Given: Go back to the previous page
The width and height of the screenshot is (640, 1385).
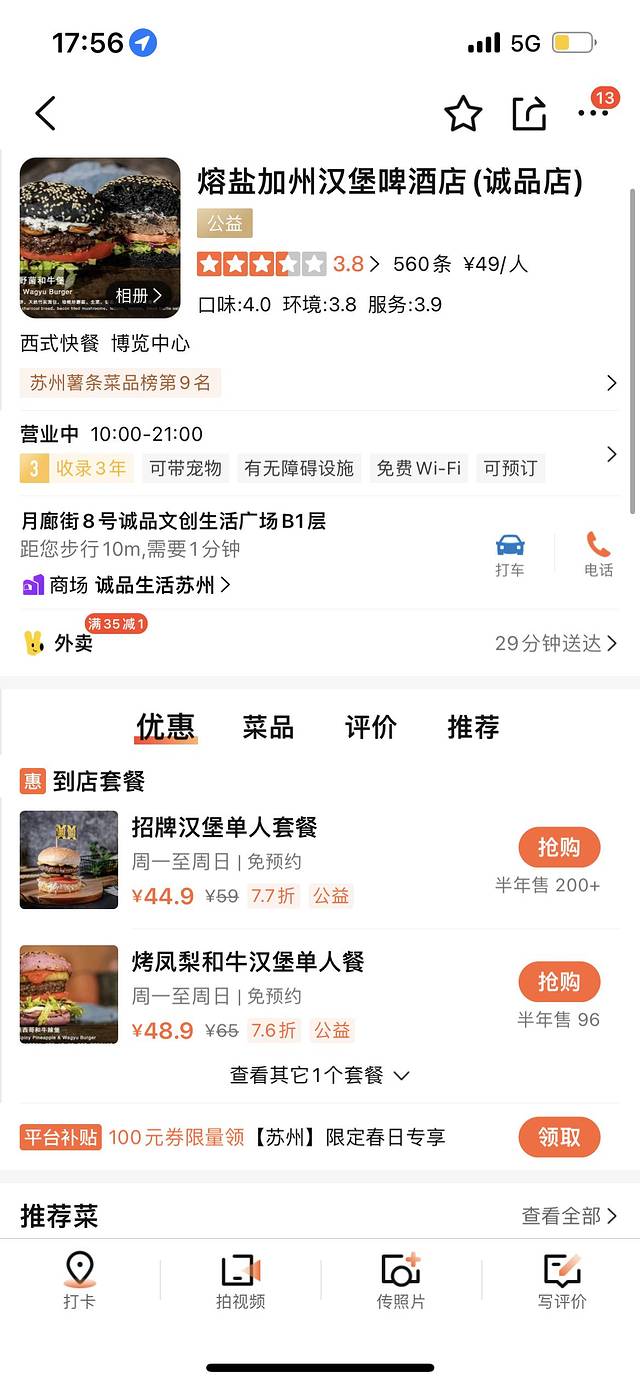Looking at the screenshot, I should tap(46, 114).
